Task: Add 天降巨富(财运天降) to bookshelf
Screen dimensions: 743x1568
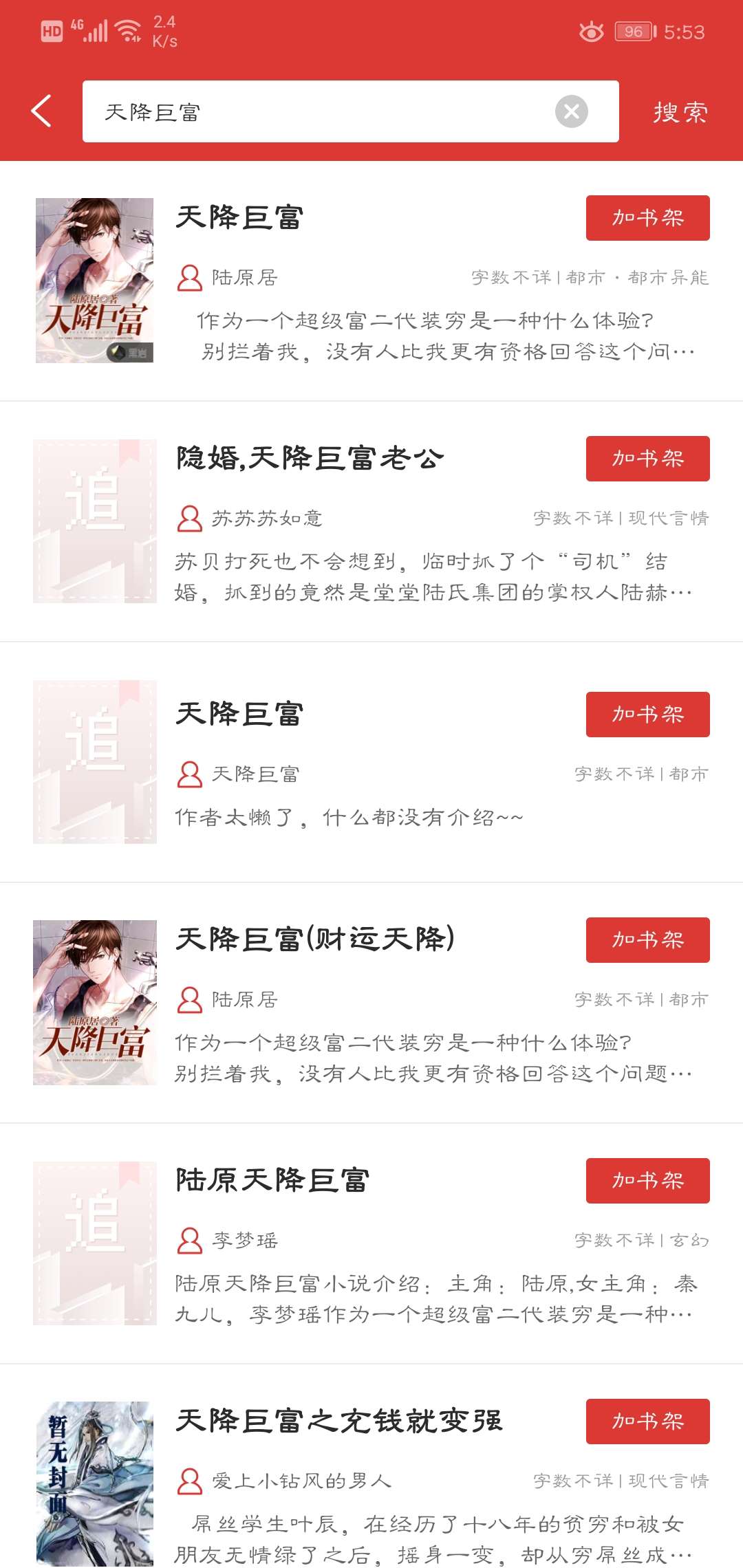Action: 648,940
